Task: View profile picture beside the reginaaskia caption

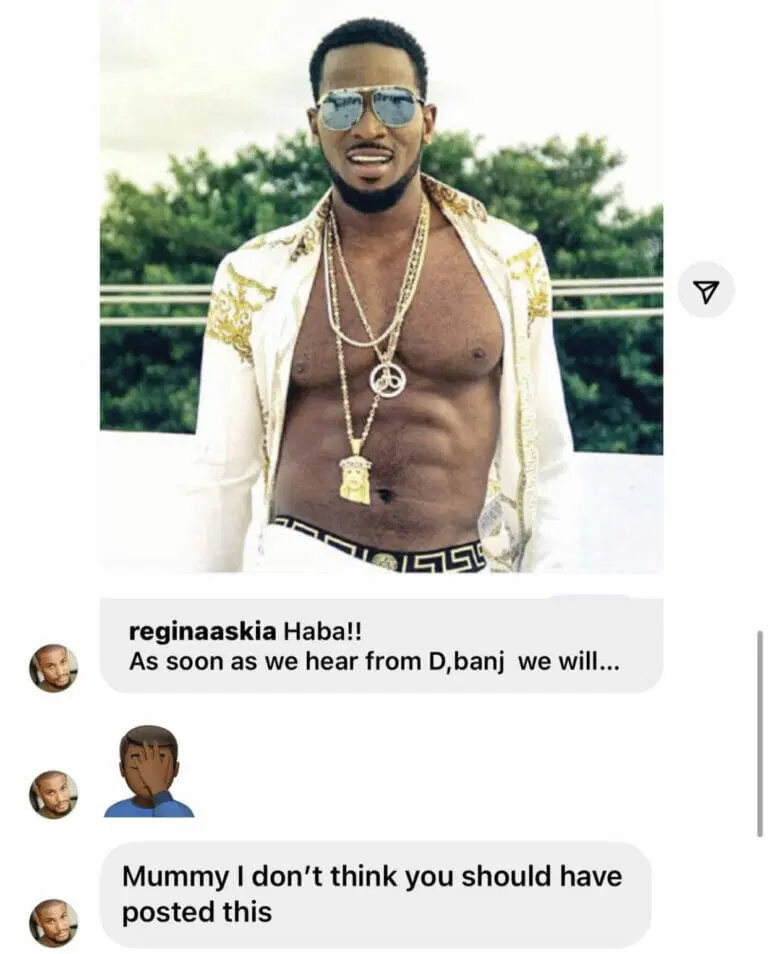Action: [x=53, y=668]
